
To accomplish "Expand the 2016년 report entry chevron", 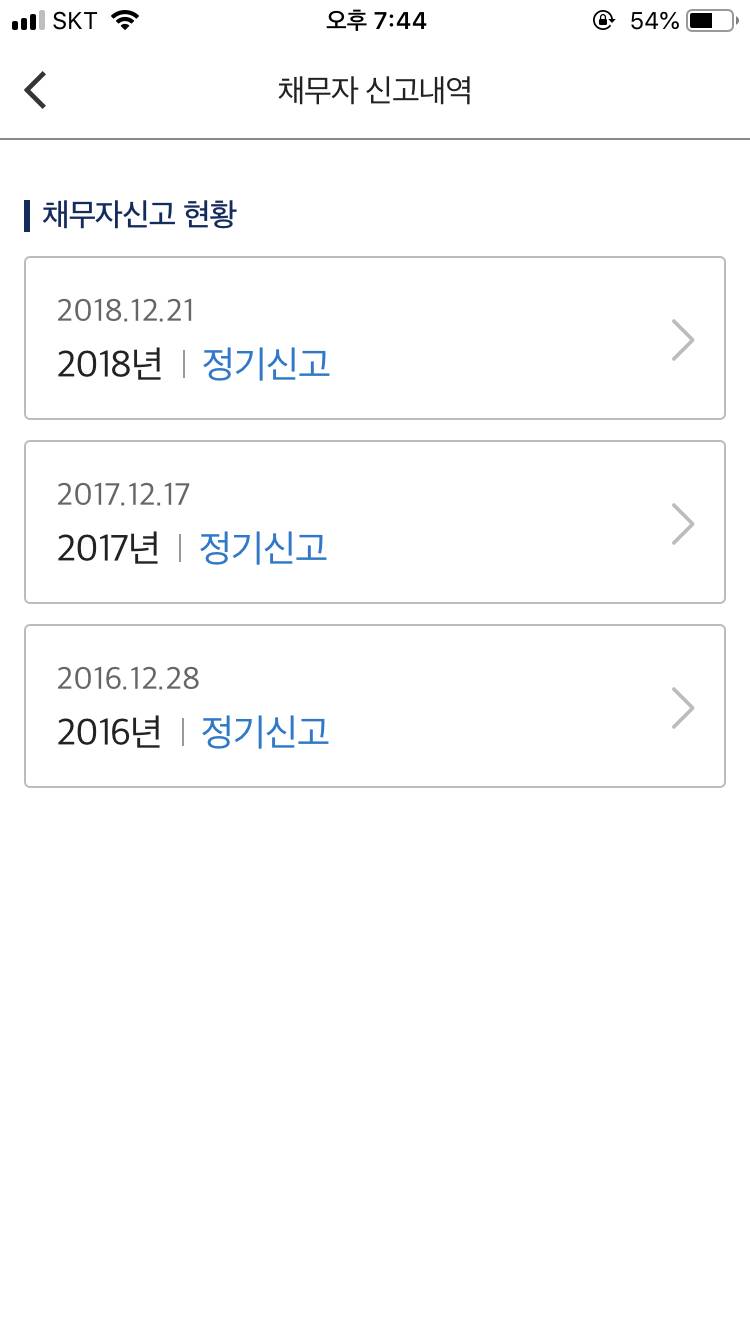I will [x=683, y=707].
